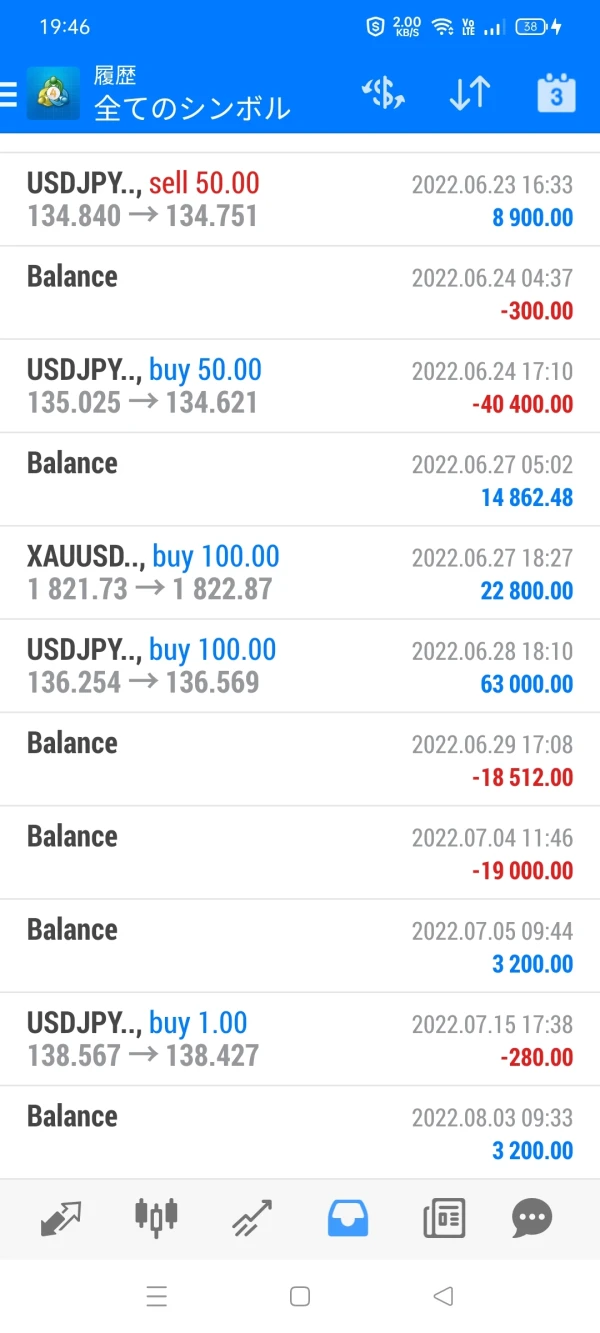Open the USDJPY buy 1.00 deal
Viewport: 600px width, 1333px height.
tap(300, 1039)
